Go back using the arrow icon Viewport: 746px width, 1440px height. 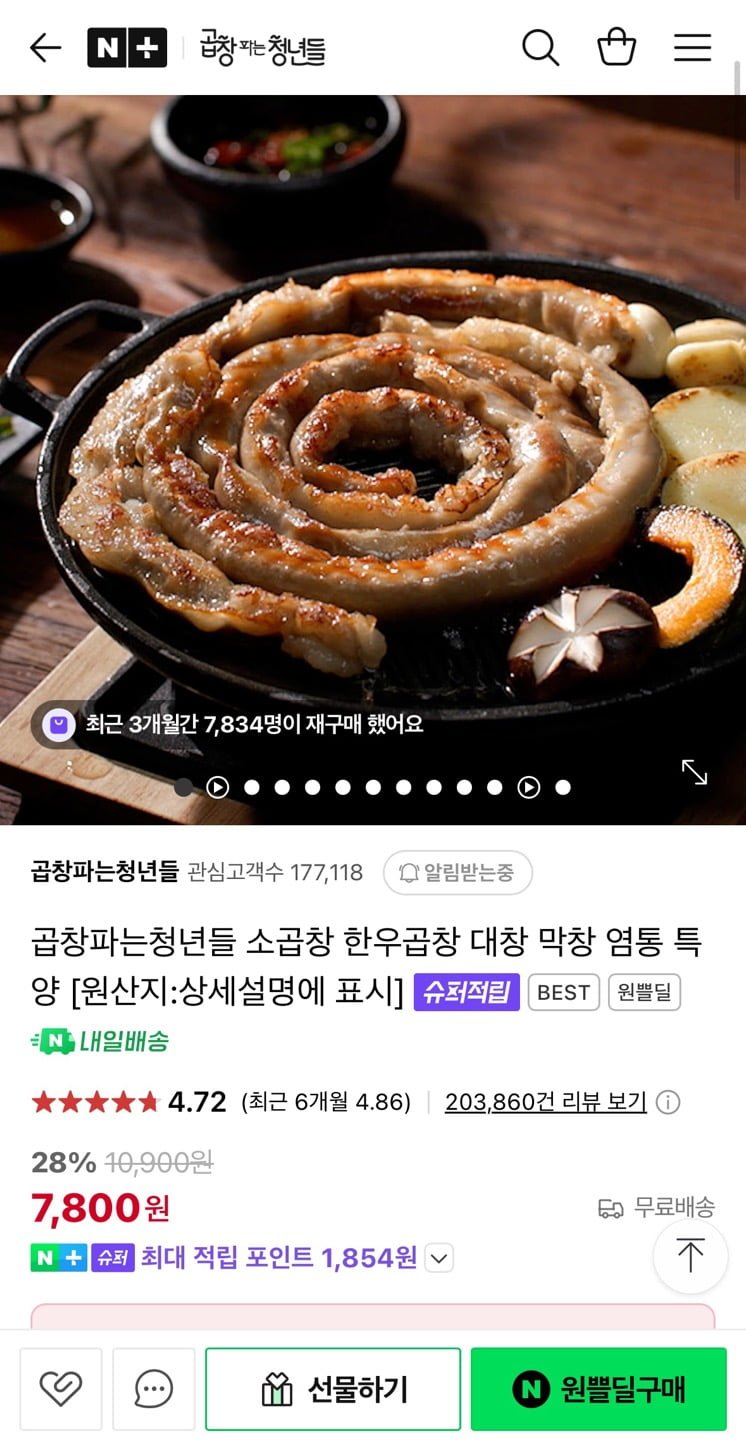45,48
